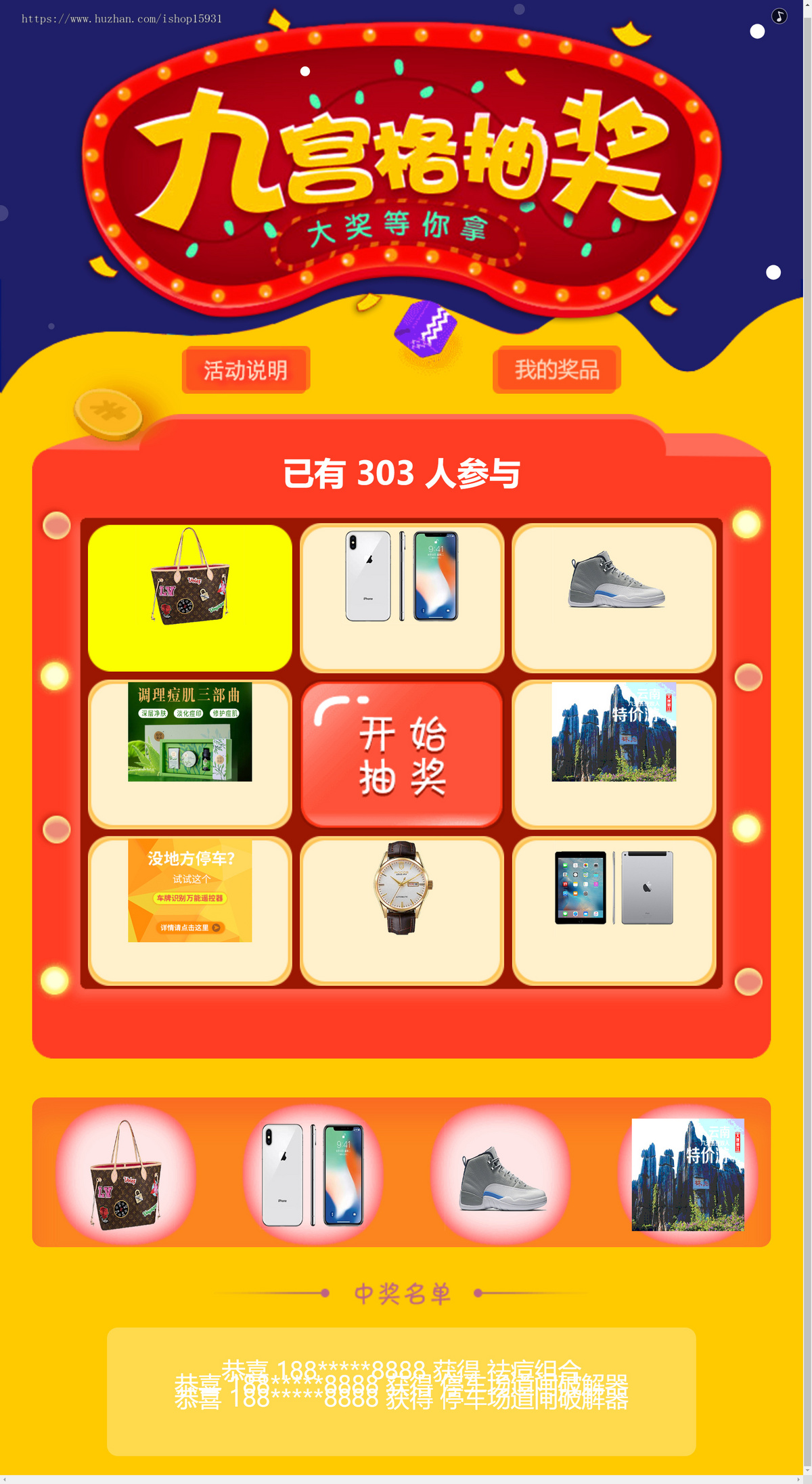Open the 活动说明 activity rules page
The height and width of the screenshot is (1484, 812).
coord(245,369)
